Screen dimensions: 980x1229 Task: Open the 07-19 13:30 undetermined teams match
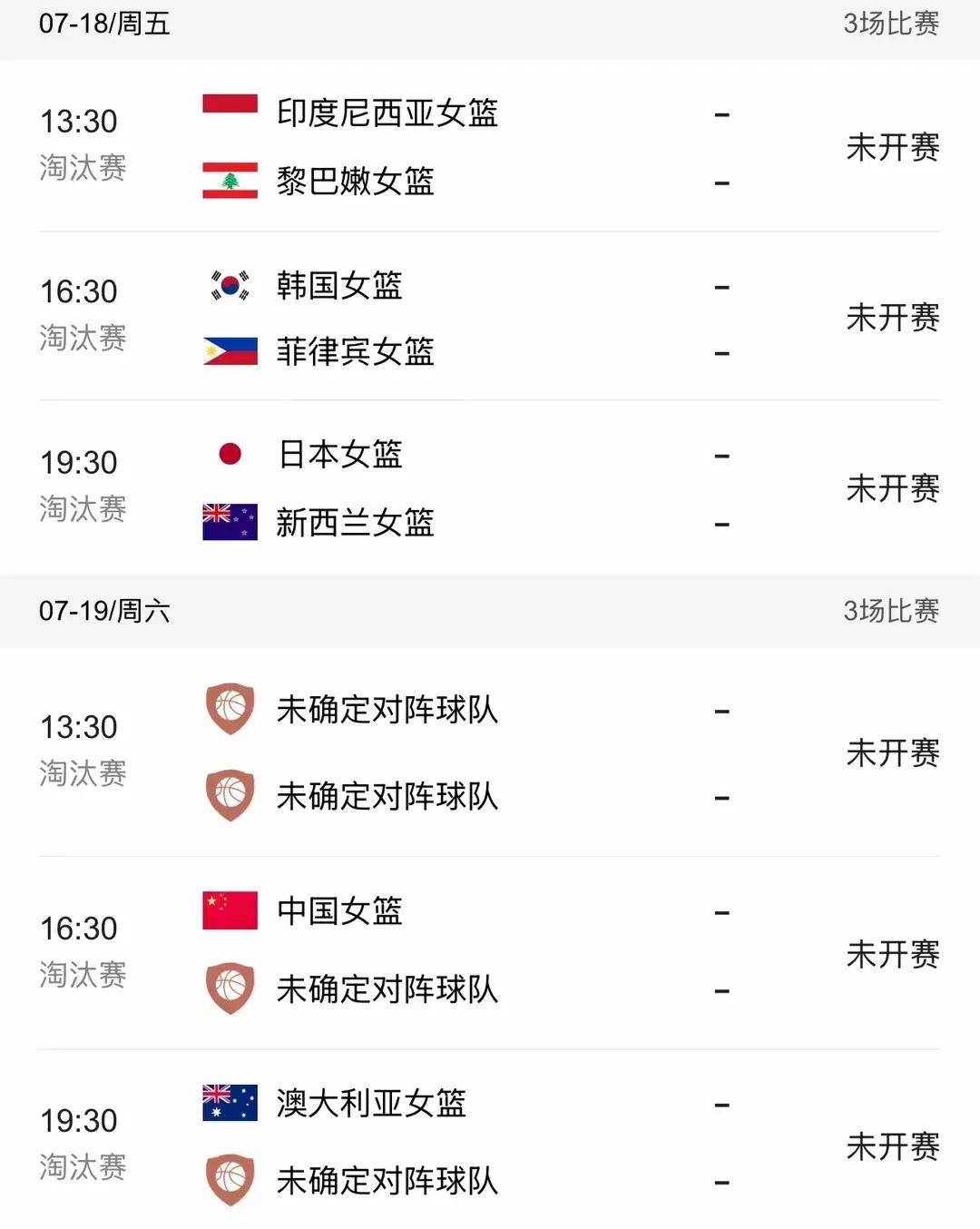click(x=489, y=752)
